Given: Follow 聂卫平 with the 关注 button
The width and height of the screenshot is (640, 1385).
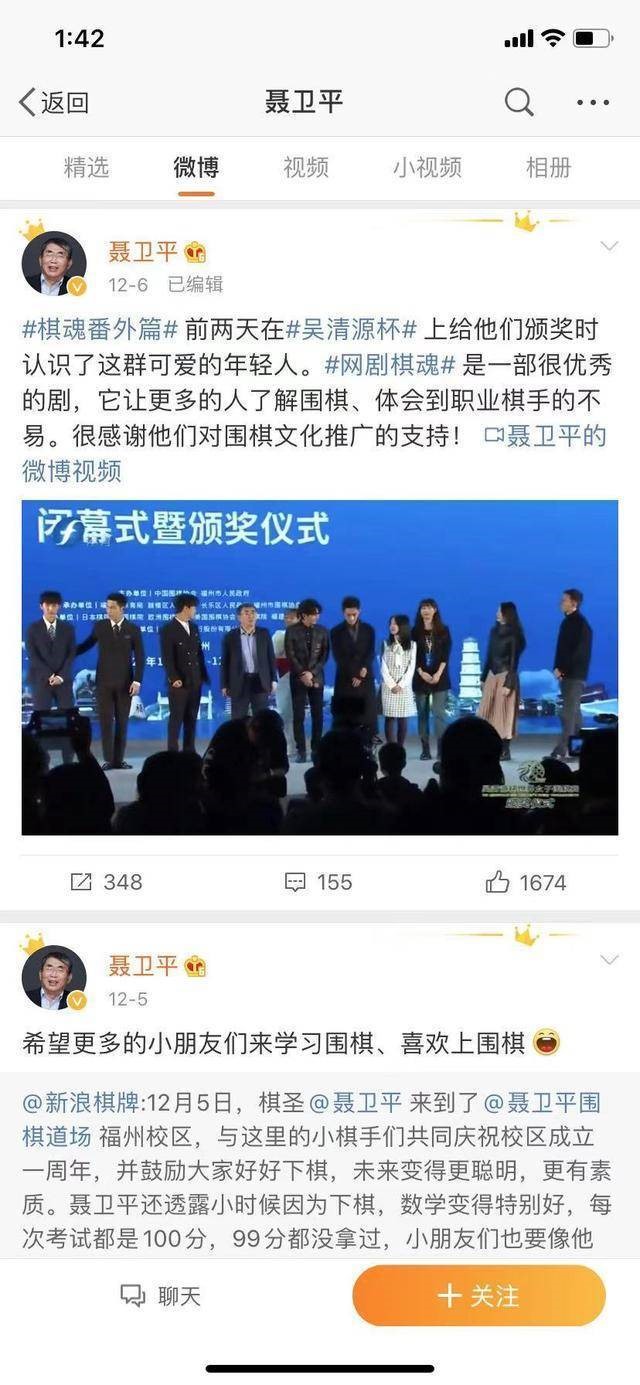Looking at the screenshot, I should pos(479,1296).
